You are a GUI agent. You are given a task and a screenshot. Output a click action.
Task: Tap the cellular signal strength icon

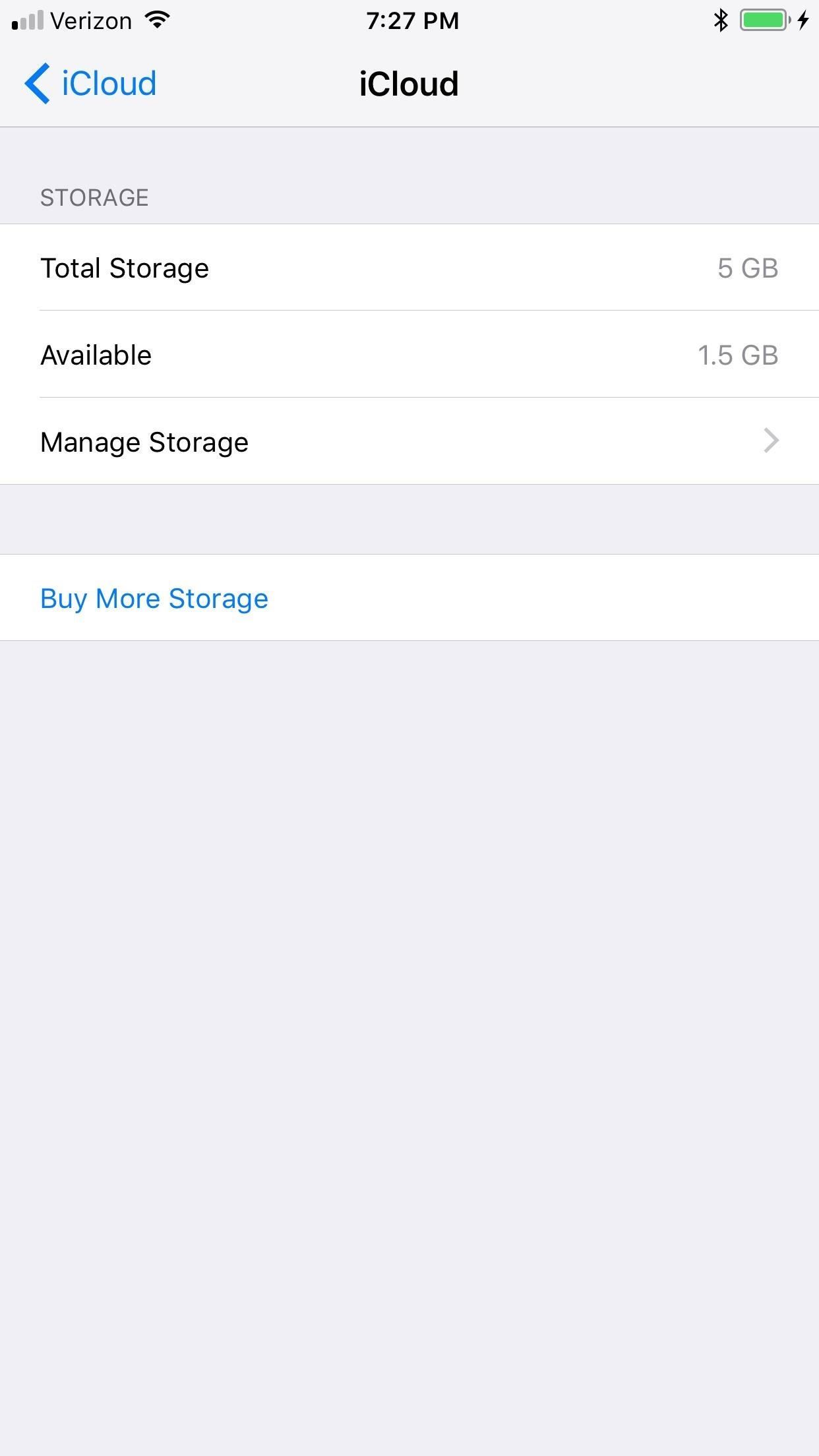click(25, 20)
